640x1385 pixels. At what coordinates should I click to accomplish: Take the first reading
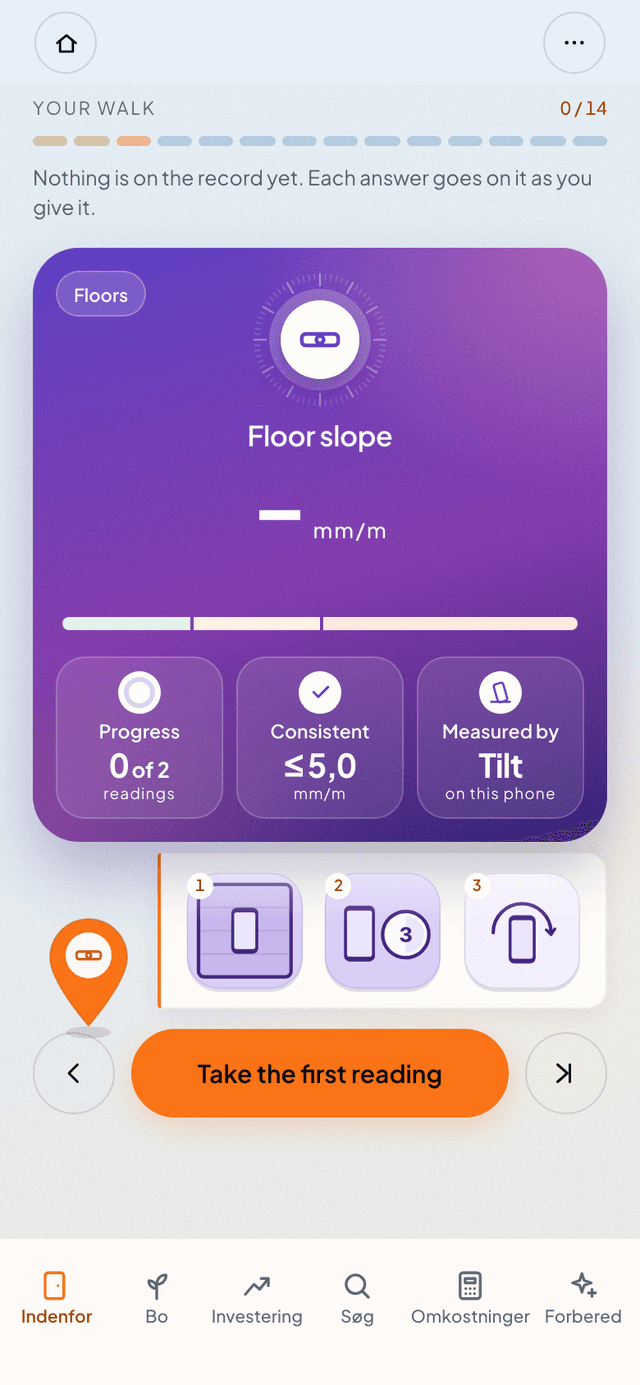(x=320, y=1073)
